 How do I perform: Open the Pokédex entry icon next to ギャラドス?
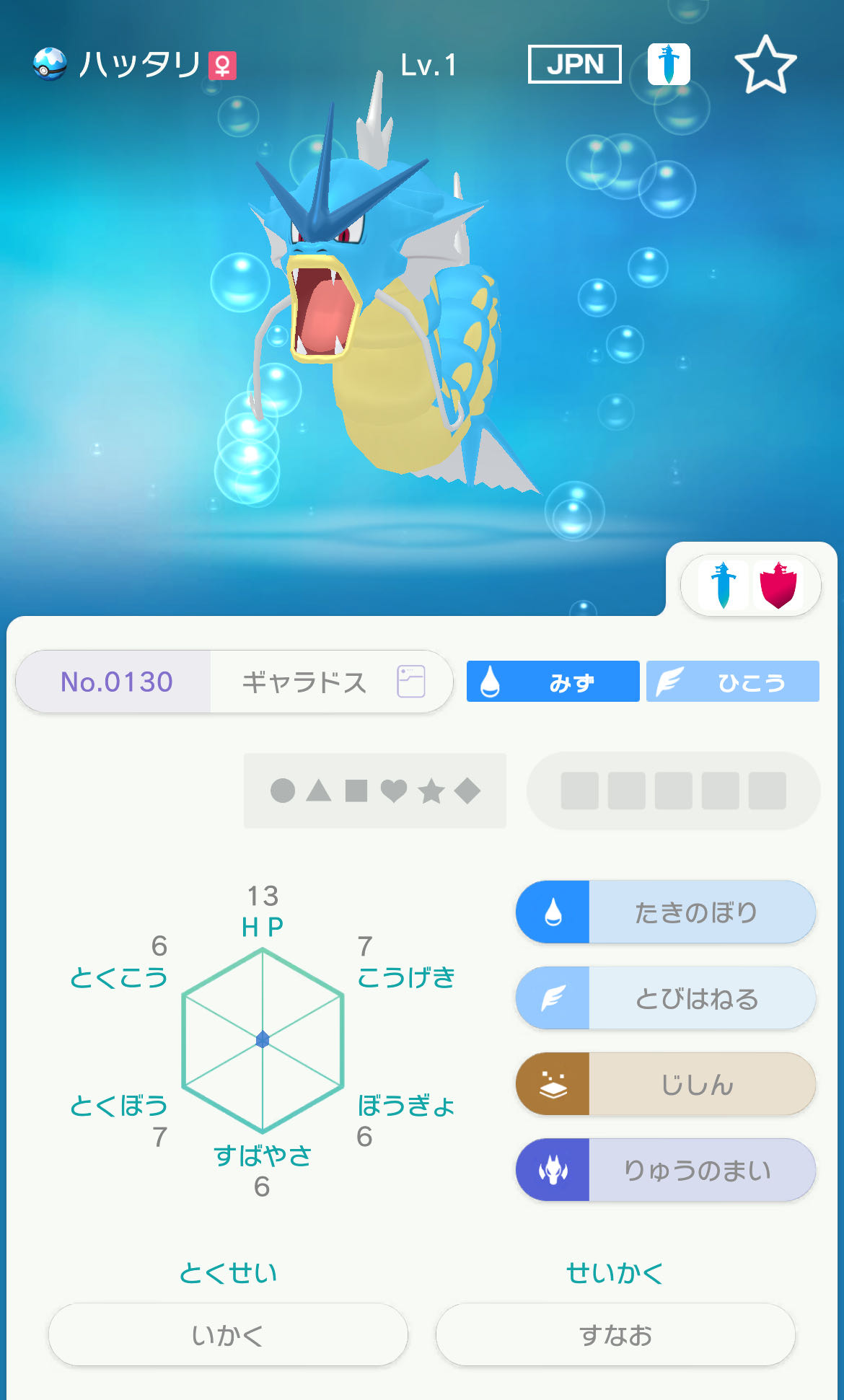coord(411,682)
